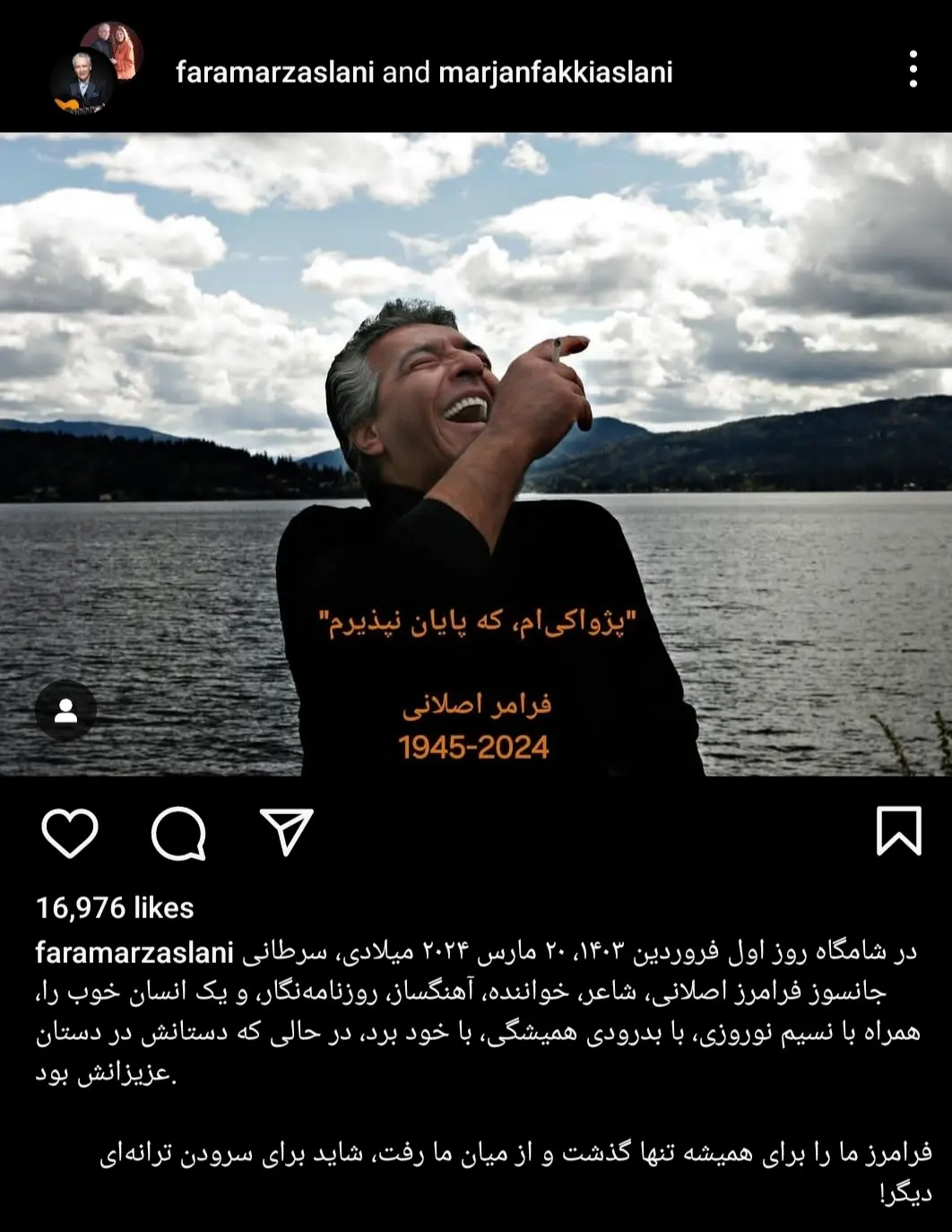Open the post's three-dot options menu
The height and width of the screenshot is (1232, 952).
pos(913,69)
